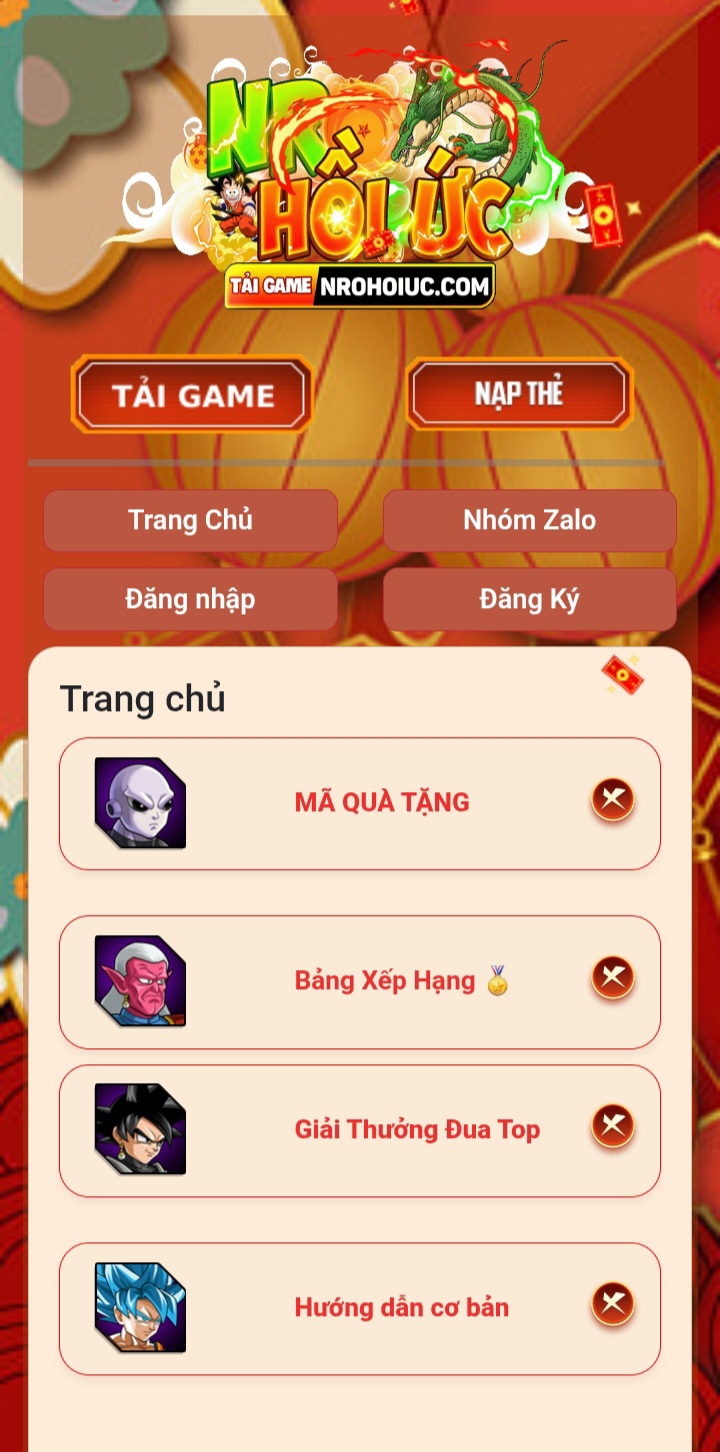Select Đăng nhập to log in
Viewport: 720px width, 1452px height.
[190, 599]
